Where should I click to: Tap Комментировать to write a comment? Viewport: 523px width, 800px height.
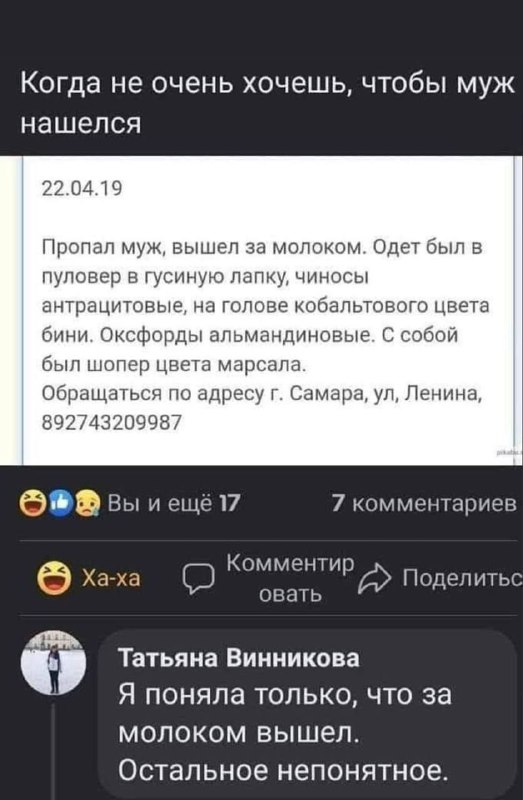tap(269, 579)
